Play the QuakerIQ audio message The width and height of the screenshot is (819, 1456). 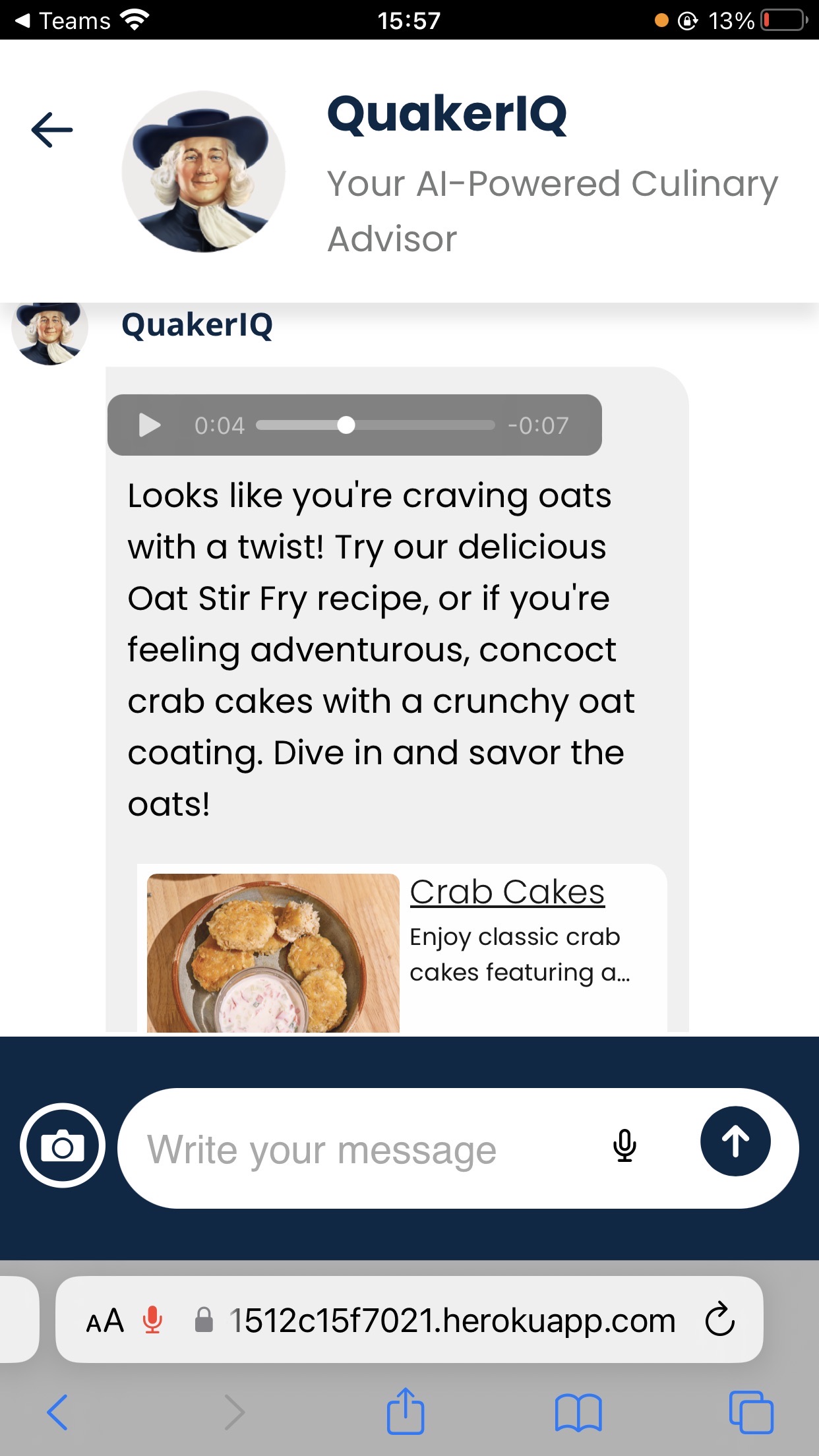[x=150, y=425]
